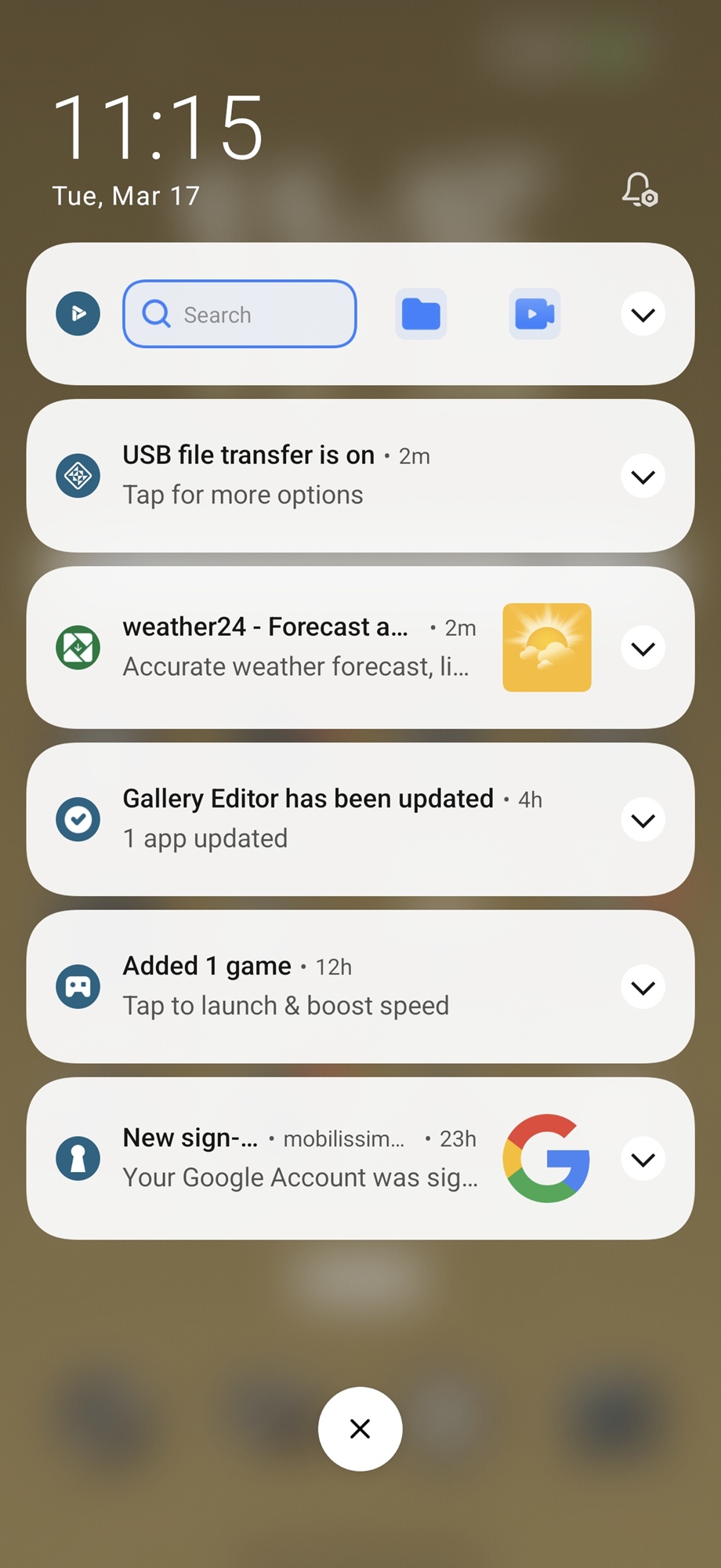Open USB file transfer notification
Image resolution: width=721 pixels, height=1568 pixels.
(x=313, y=476)
